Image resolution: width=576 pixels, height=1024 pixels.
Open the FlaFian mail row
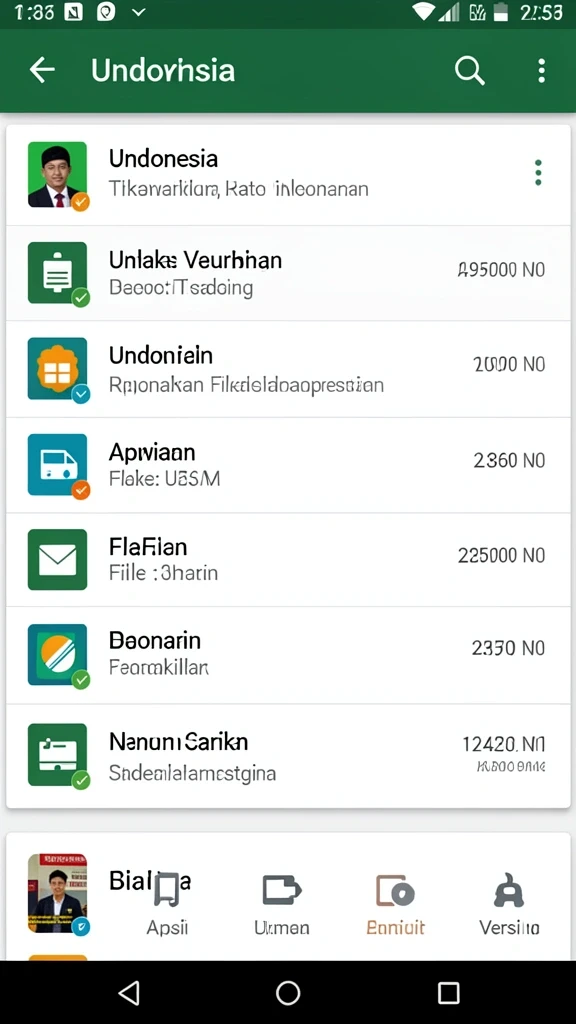tap(288, 560)
